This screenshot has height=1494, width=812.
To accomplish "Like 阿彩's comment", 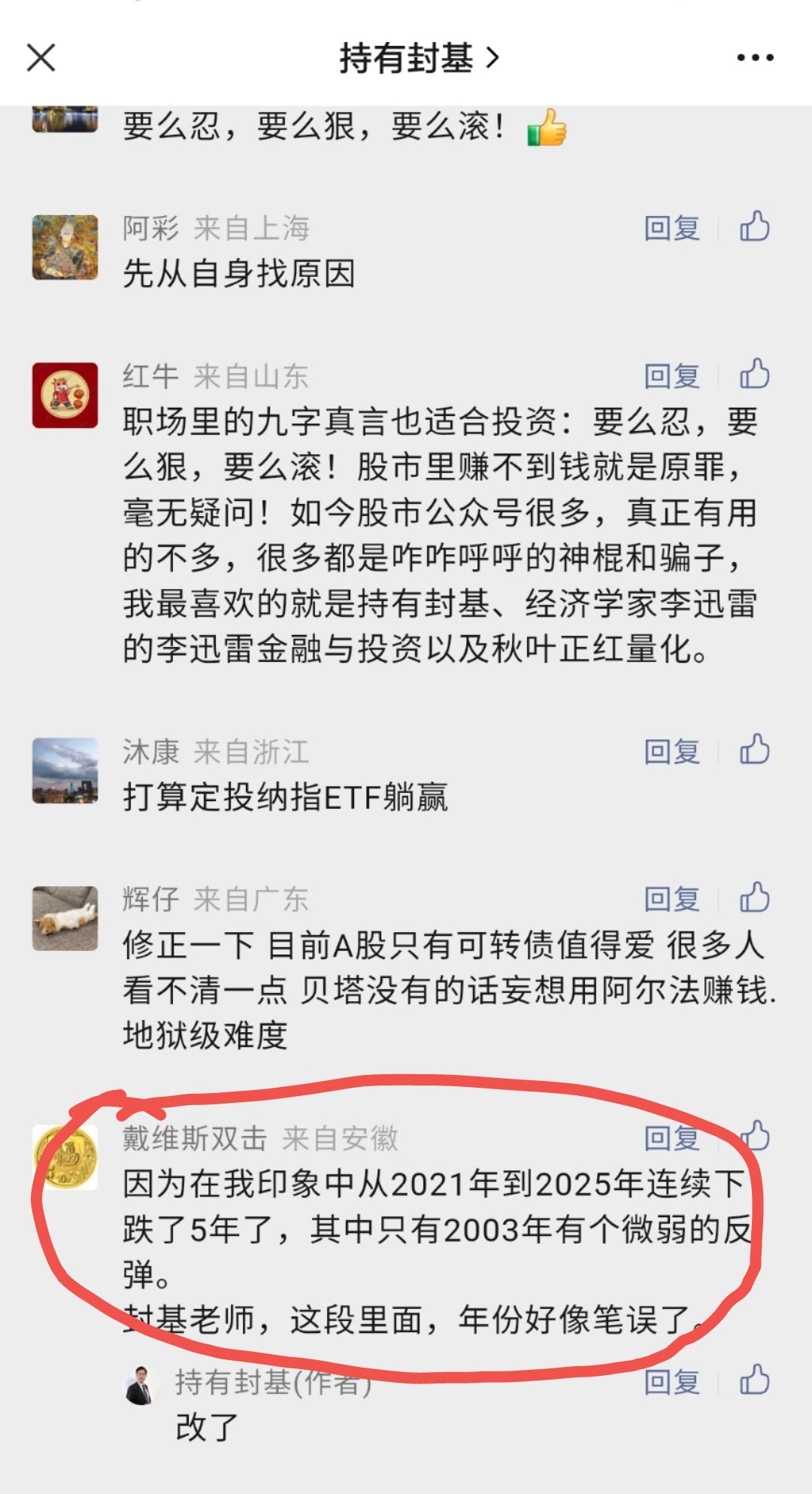I will point(754,226).
